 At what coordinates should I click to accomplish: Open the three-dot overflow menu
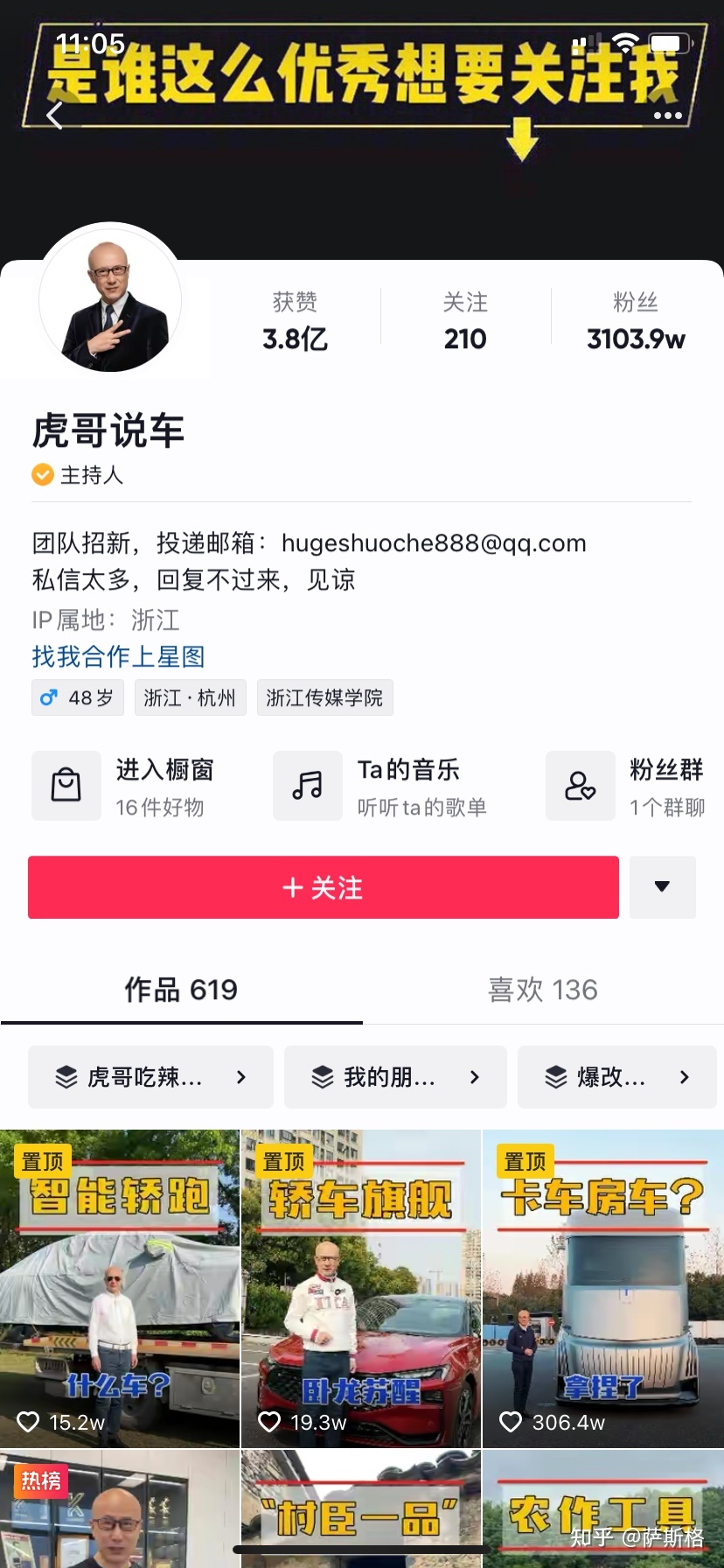coord(667,115)
